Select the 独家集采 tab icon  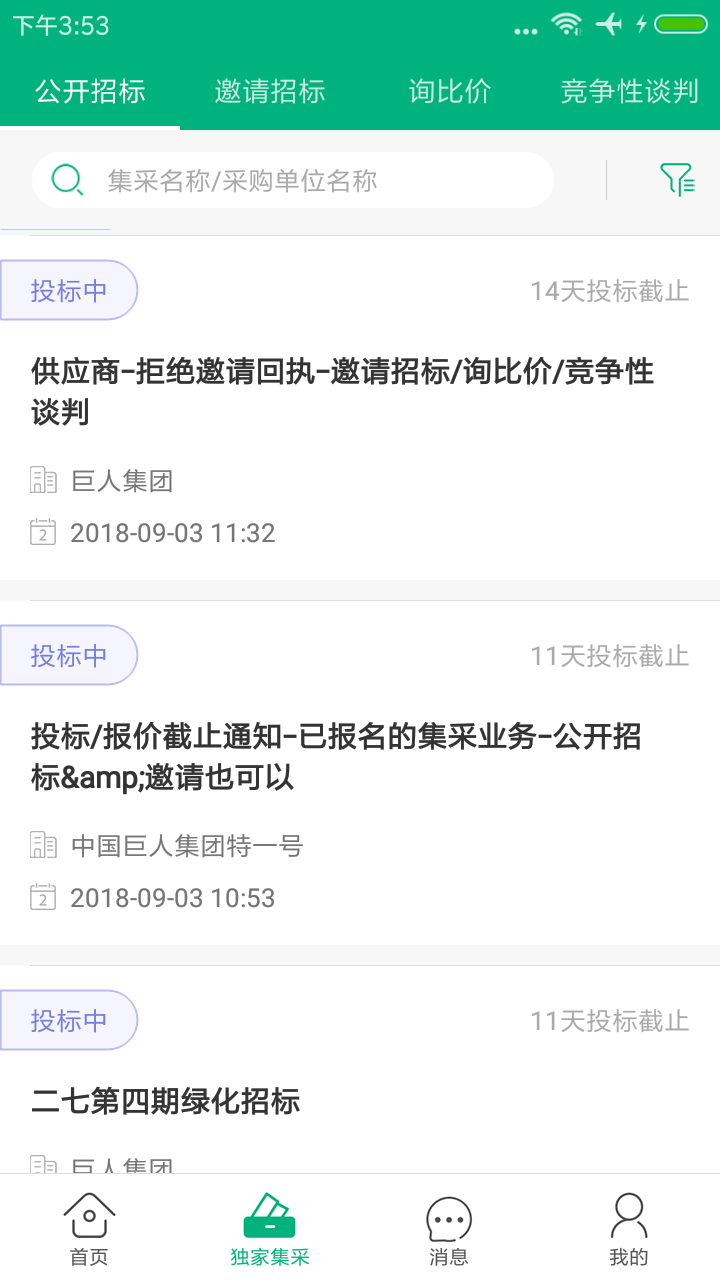[x=269, y=1215]
